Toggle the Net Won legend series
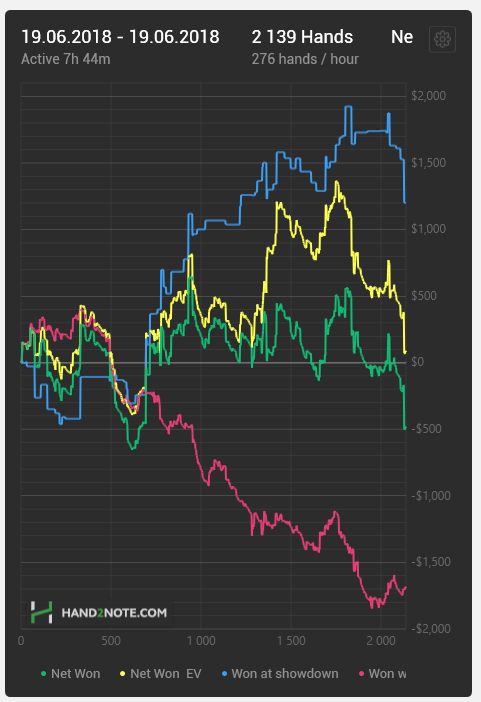Screen dimensions: 481x702 click(70, 674)
